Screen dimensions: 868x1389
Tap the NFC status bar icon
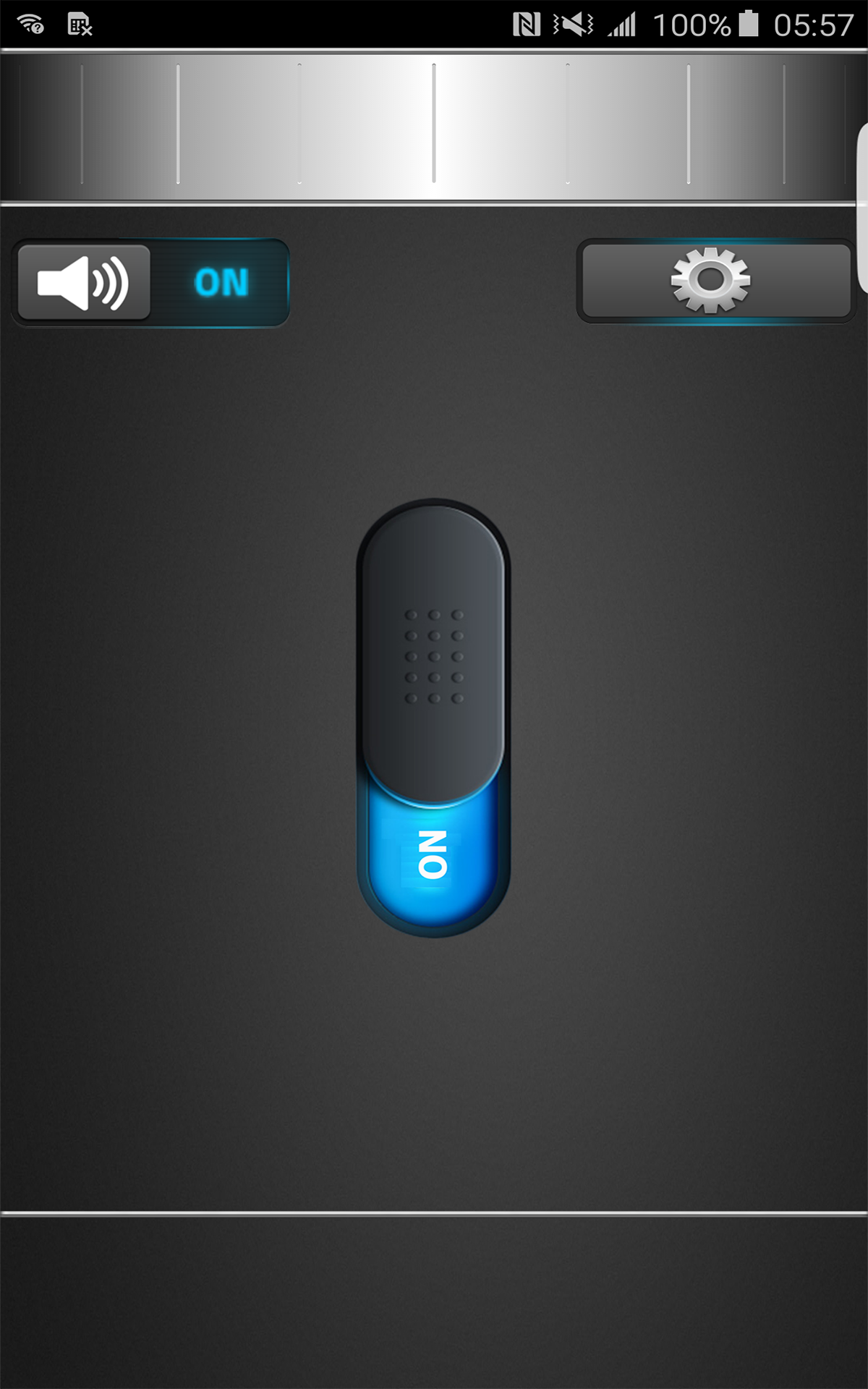529,22
